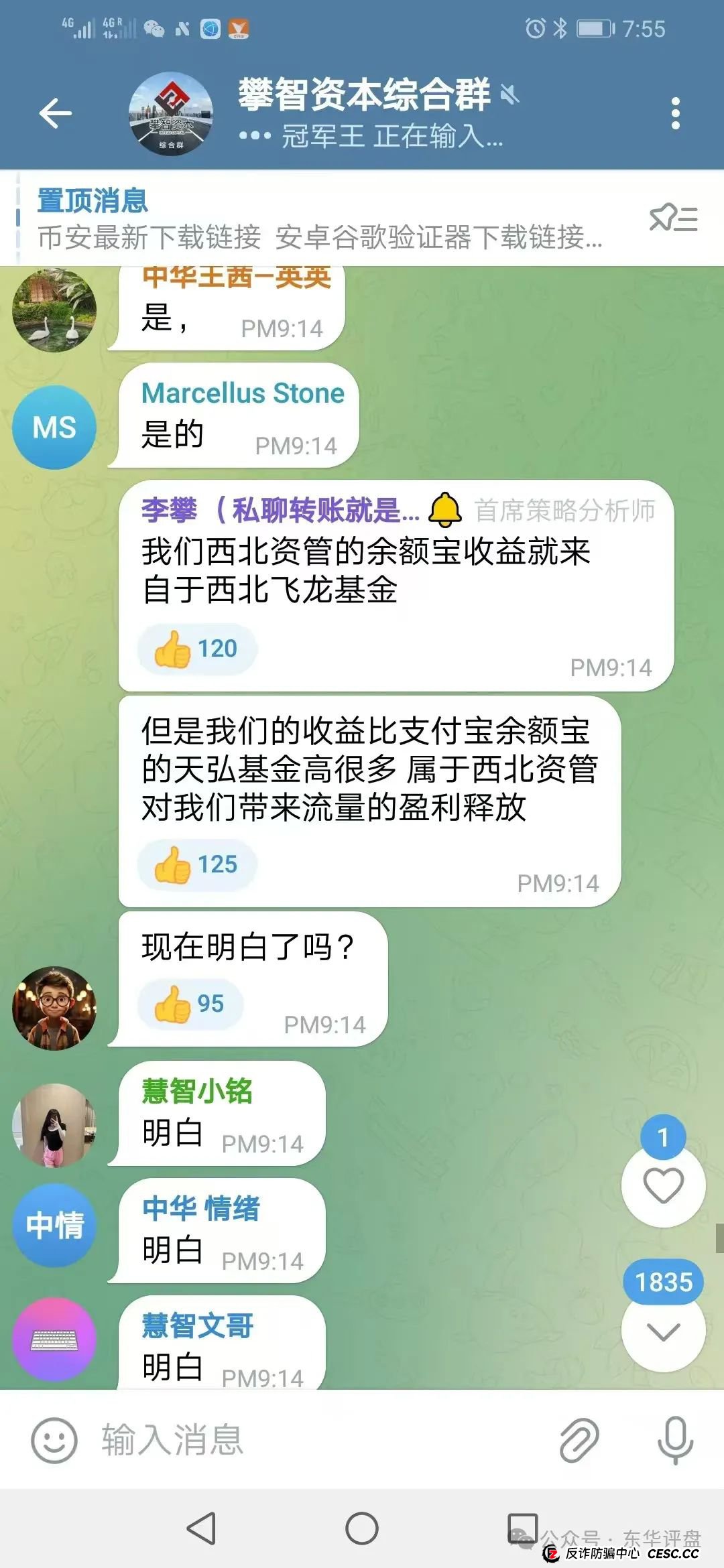
Task: Open the overflow menu in header
Action: 675,113
